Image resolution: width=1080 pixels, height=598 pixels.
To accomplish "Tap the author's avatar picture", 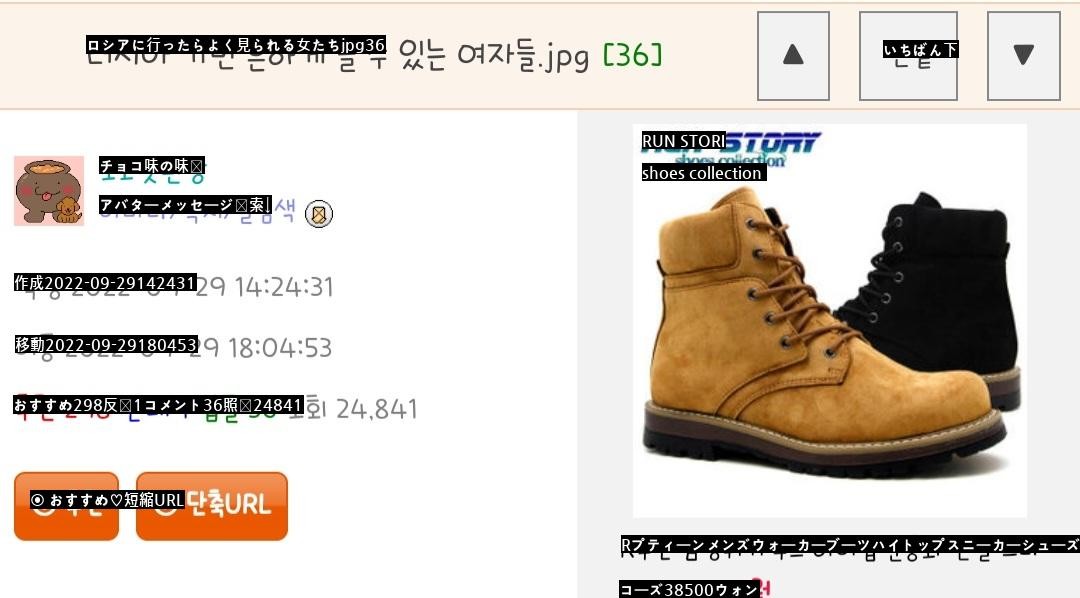I will 48,191.
